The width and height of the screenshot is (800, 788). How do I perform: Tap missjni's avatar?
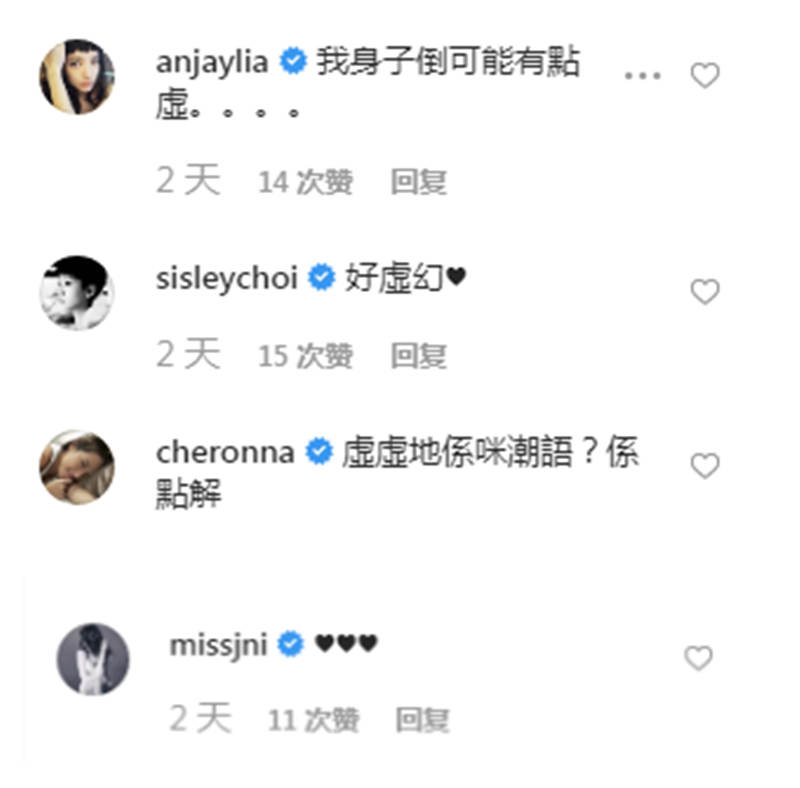93,659
